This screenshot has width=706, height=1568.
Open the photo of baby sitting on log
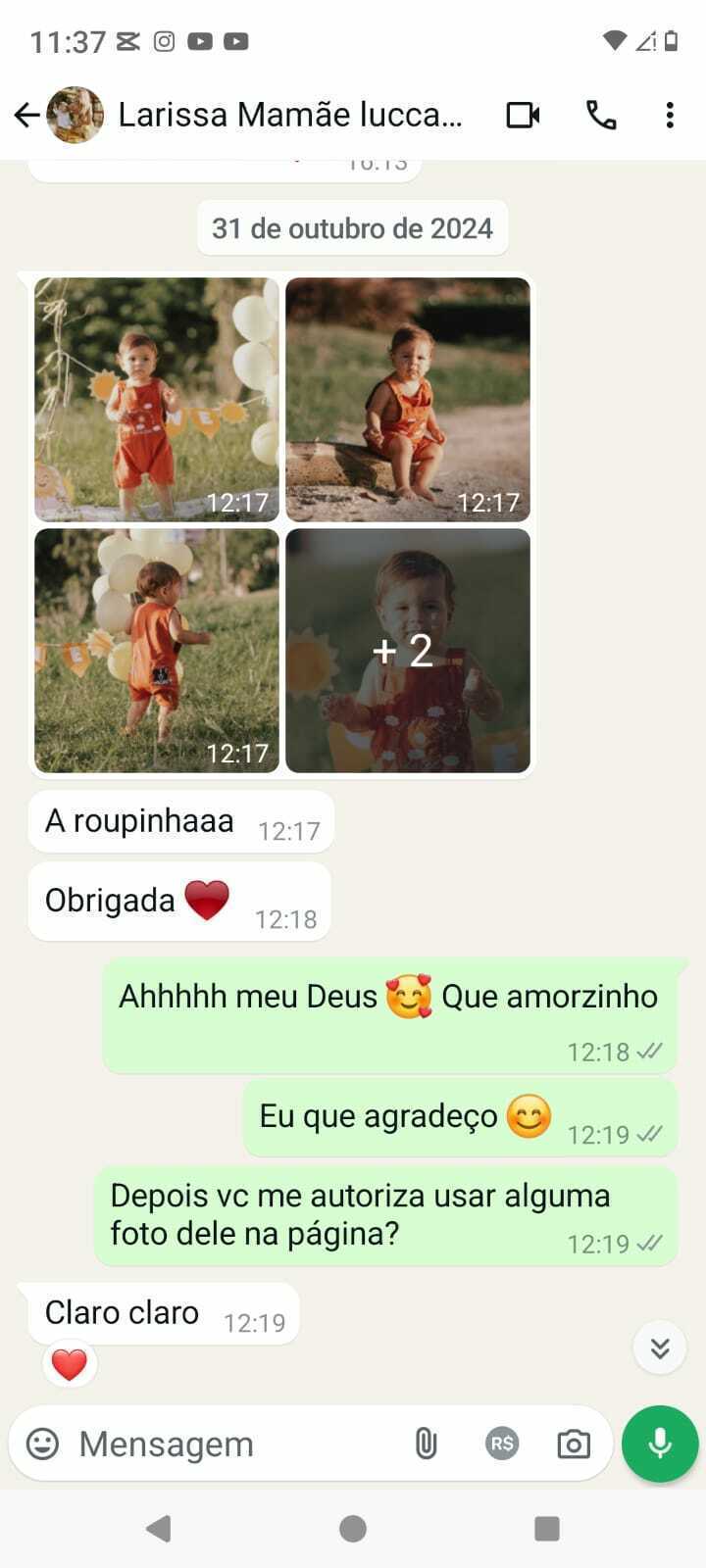(408, 399)
